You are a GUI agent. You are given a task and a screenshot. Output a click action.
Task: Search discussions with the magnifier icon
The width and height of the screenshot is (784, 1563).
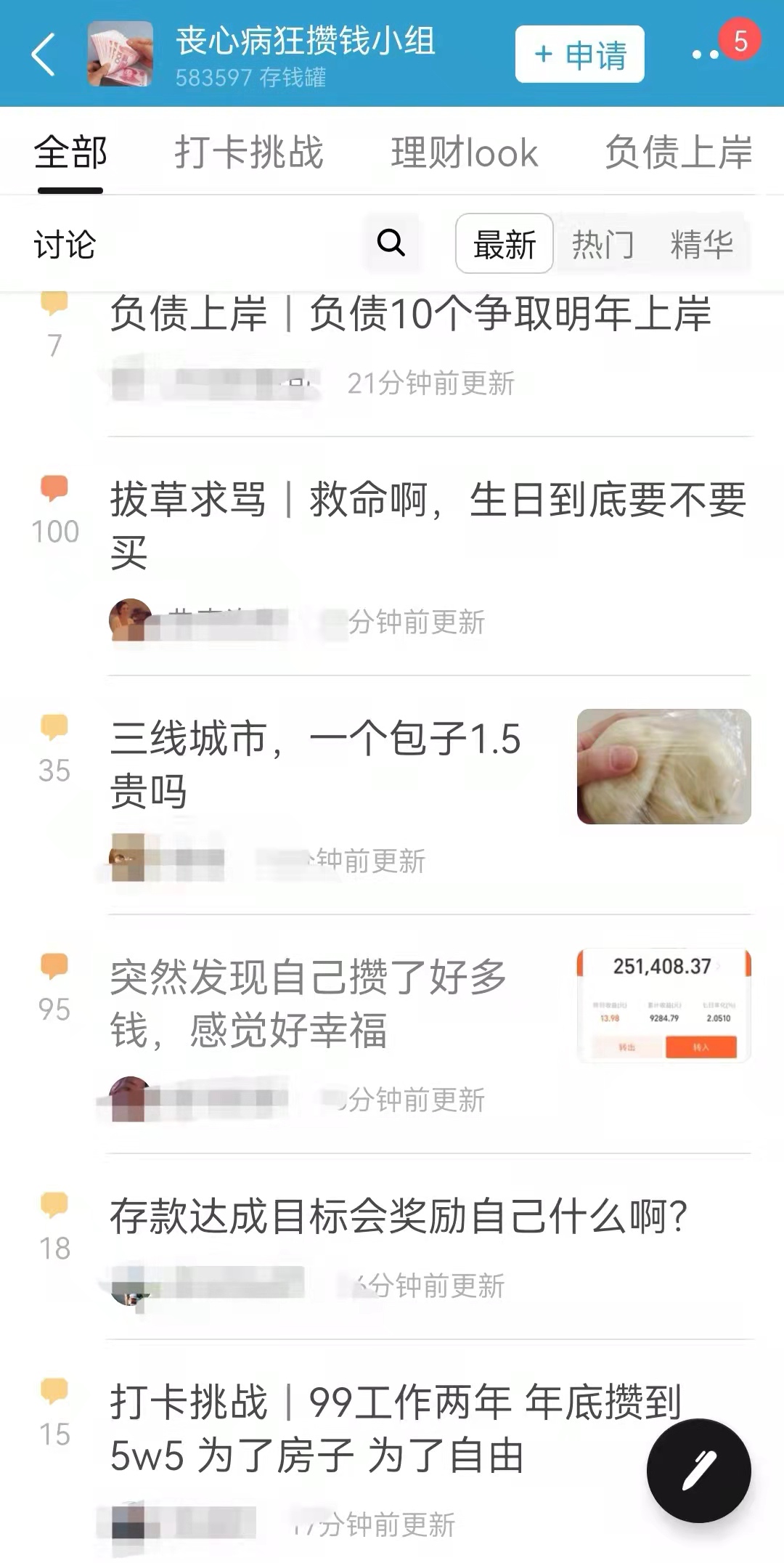[x=391, y=243]
